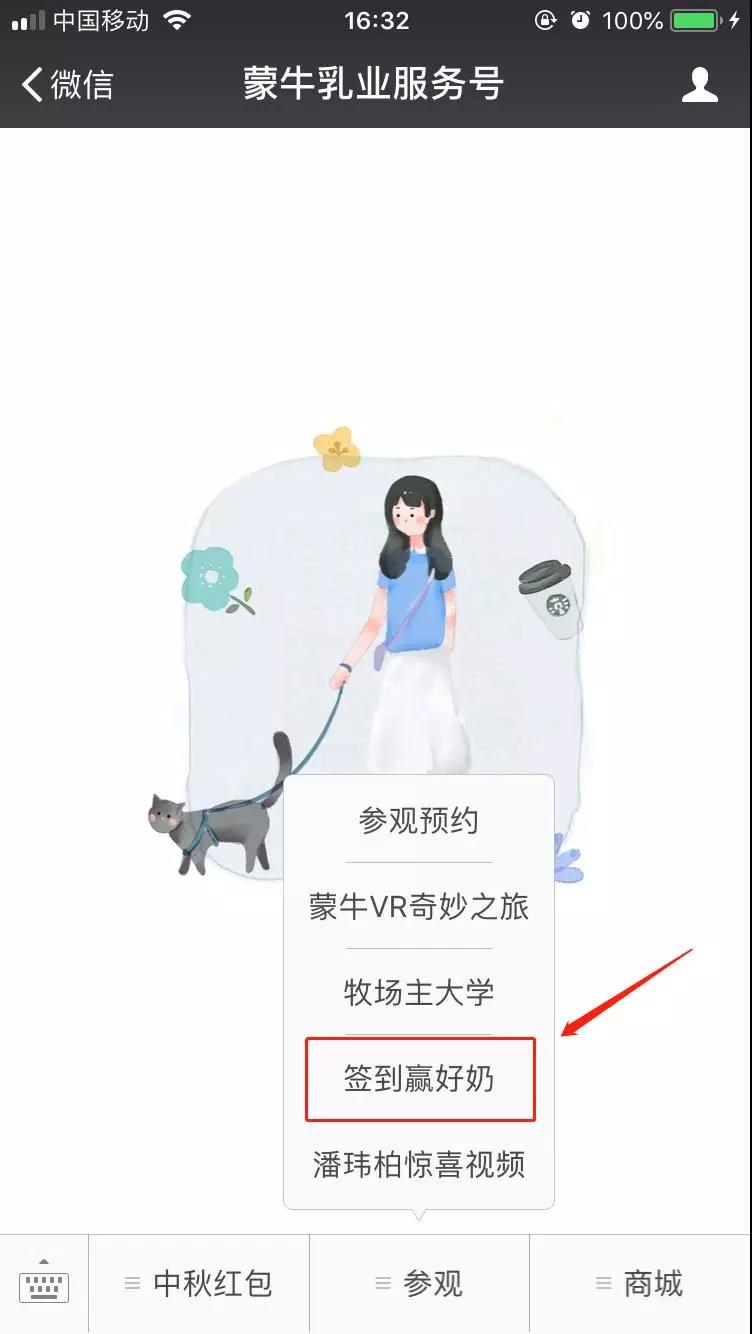Open 蒙牛VR奇妙之旅
Image resolution: width=752 pixels, height=1334 pixels.
(419, 907)
